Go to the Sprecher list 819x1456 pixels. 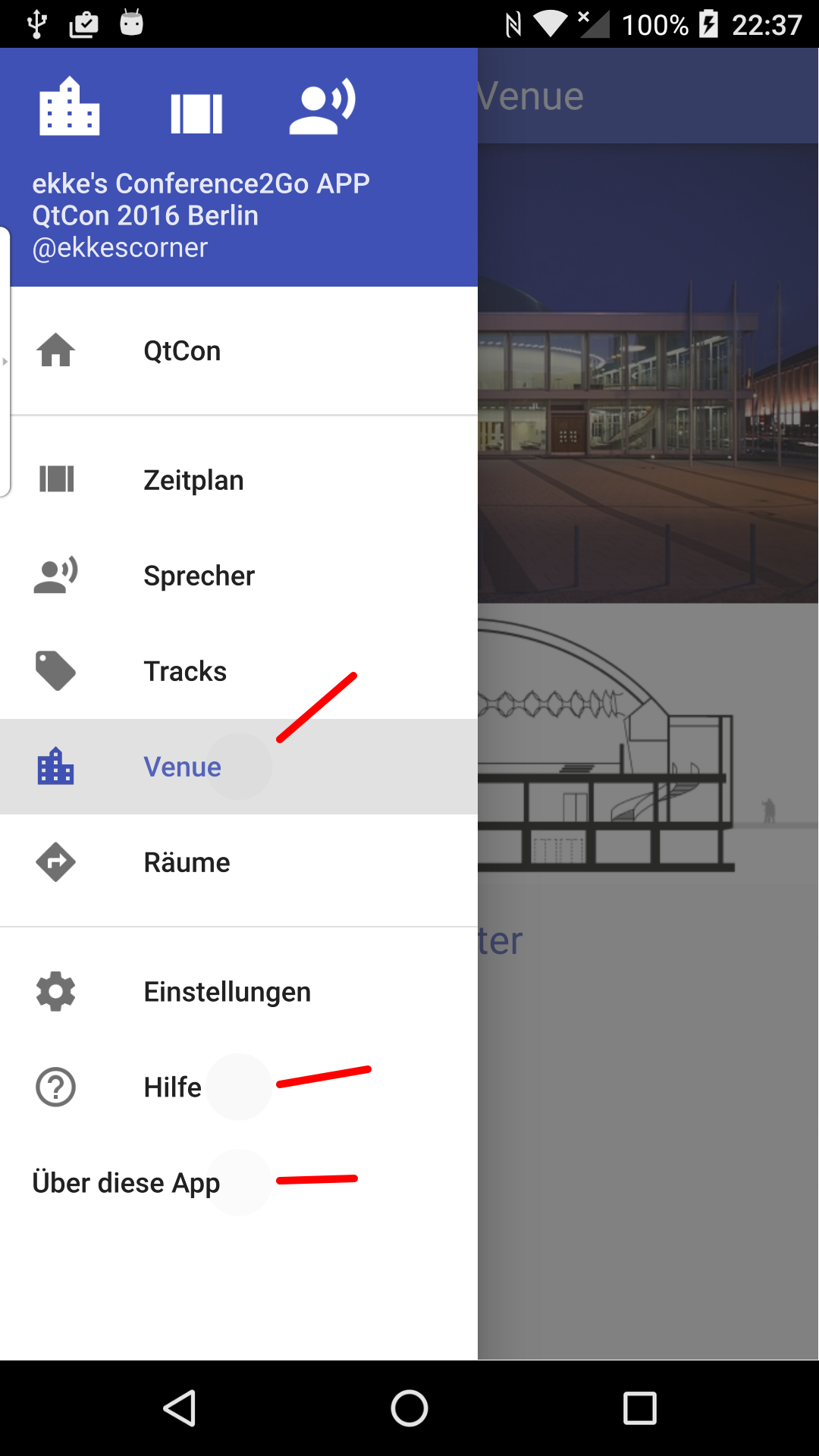199,576
